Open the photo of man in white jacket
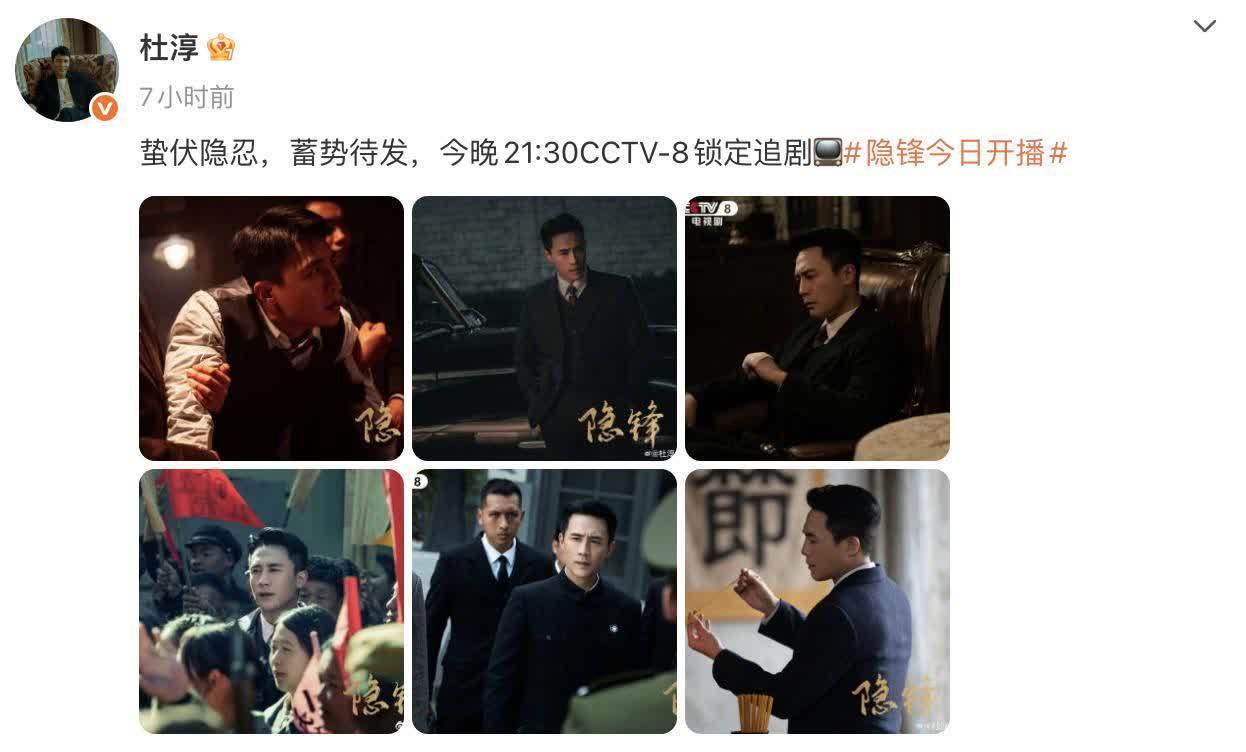The height and width of the screenshot is (752, 1246). (271, 328)
